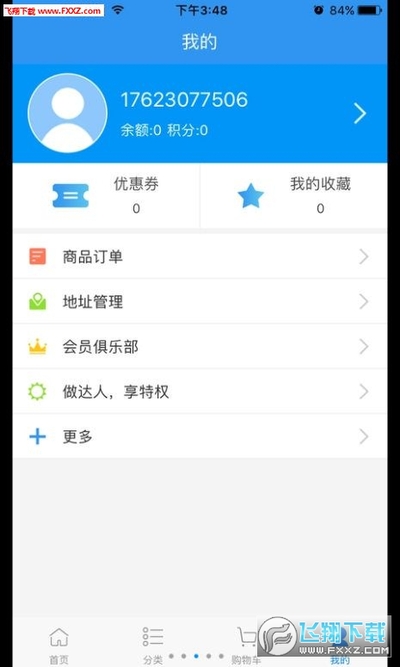Open 做达人，享特权 row
This screenshot has width=400, height=667.
(x=200, y=391)
